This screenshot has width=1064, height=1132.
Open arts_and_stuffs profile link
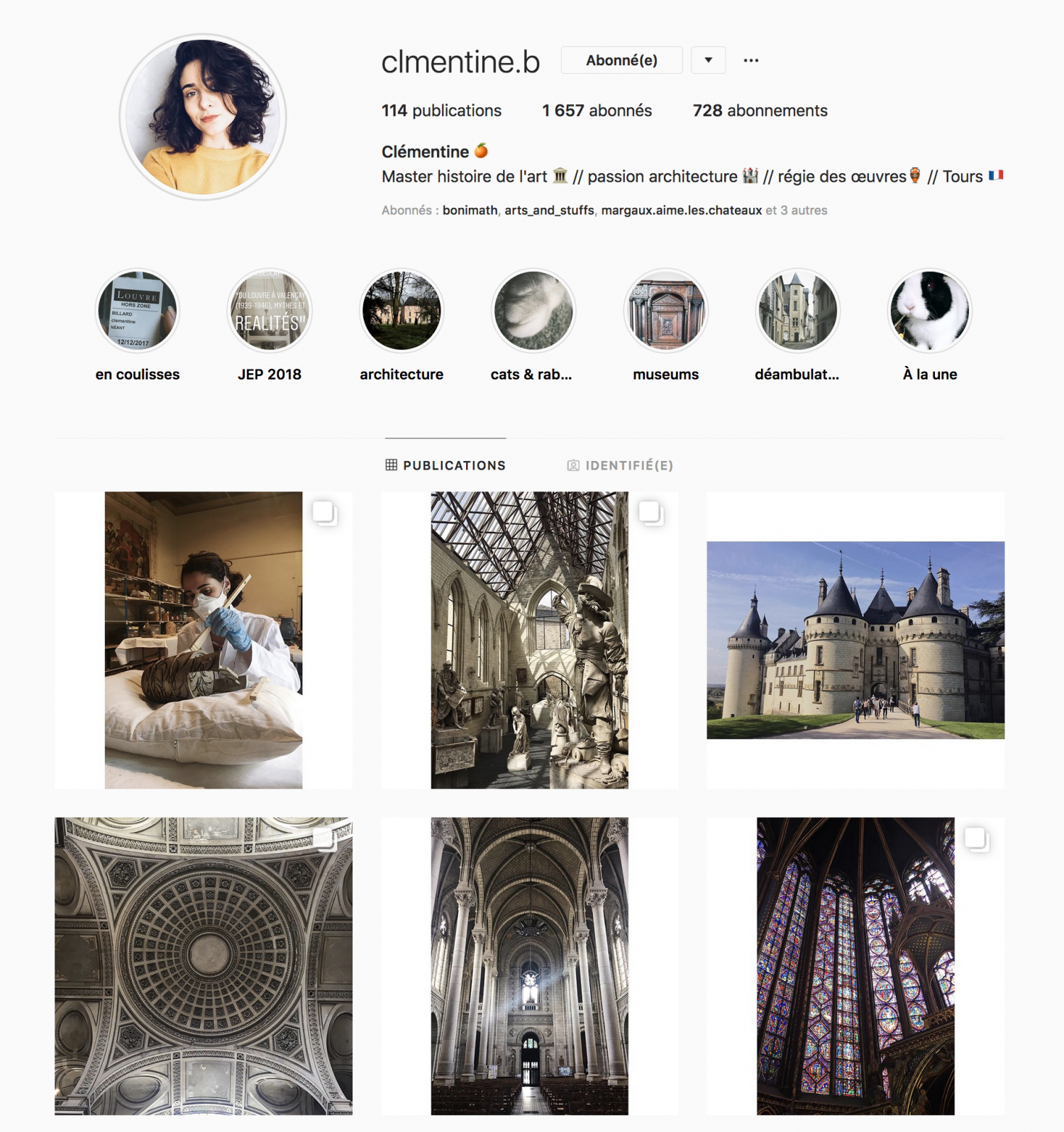(549, 211)
